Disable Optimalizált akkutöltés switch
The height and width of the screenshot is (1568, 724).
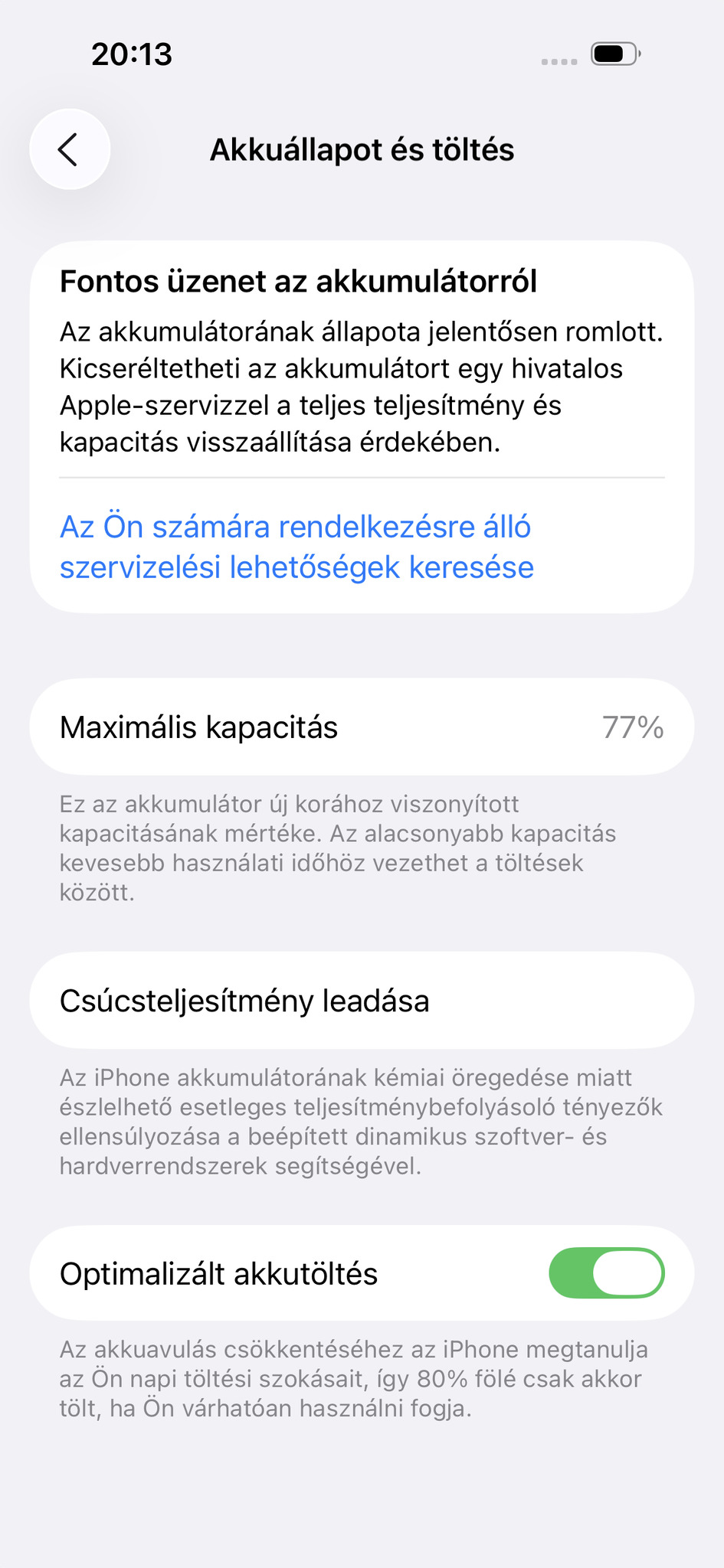pyautogui.click(x=606, y=1273)
